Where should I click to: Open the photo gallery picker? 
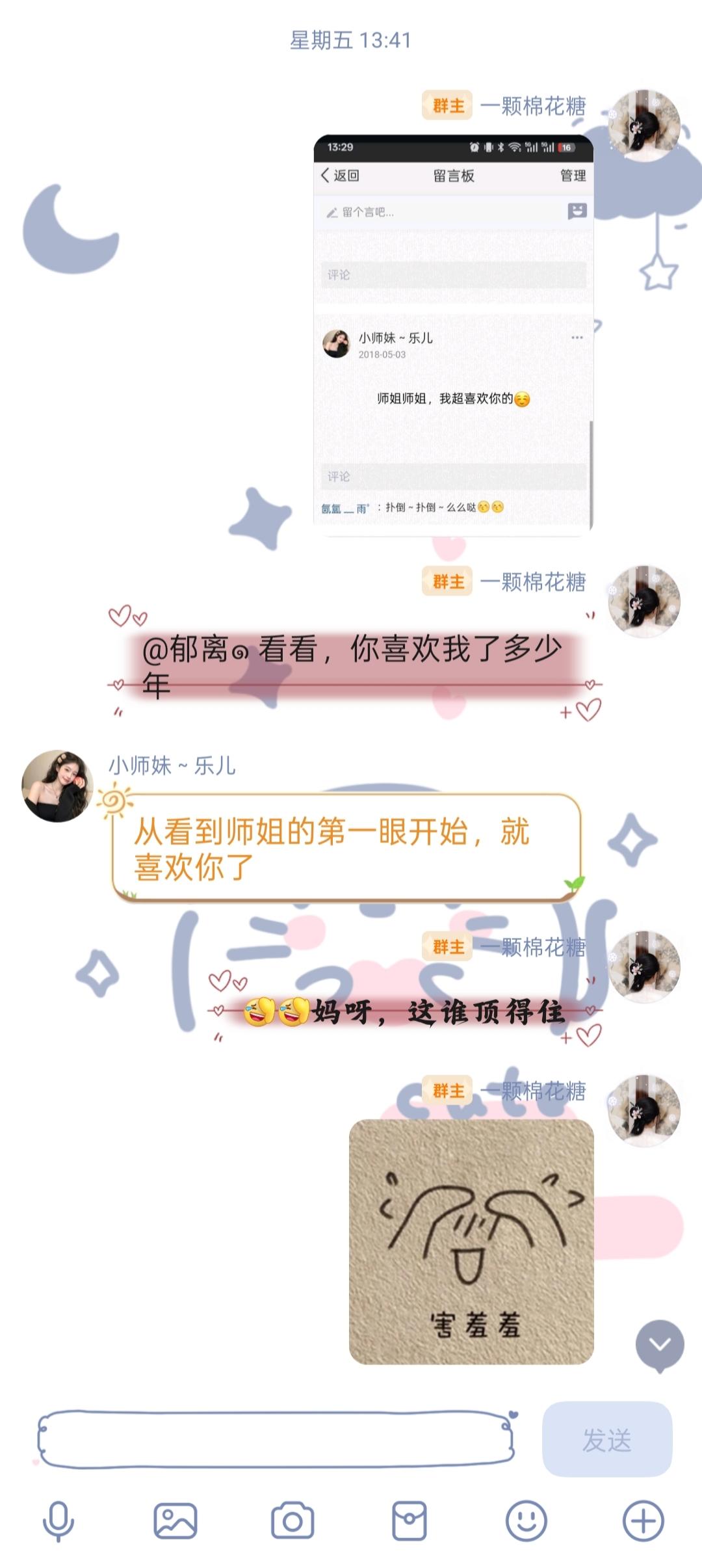point(175,1521)
